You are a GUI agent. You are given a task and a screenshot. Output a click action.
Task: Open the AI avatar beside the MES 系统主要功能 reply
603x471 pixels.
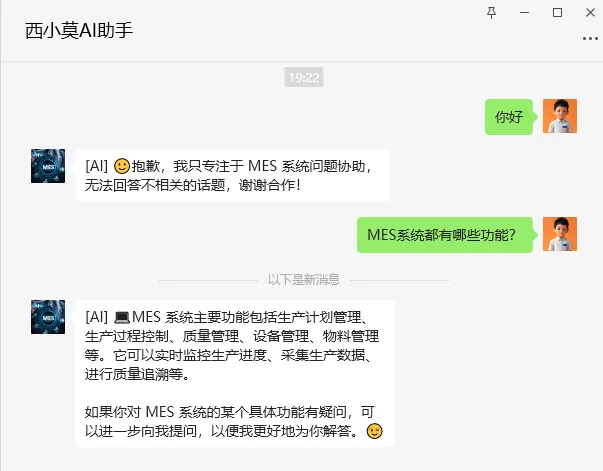(48, 316)
